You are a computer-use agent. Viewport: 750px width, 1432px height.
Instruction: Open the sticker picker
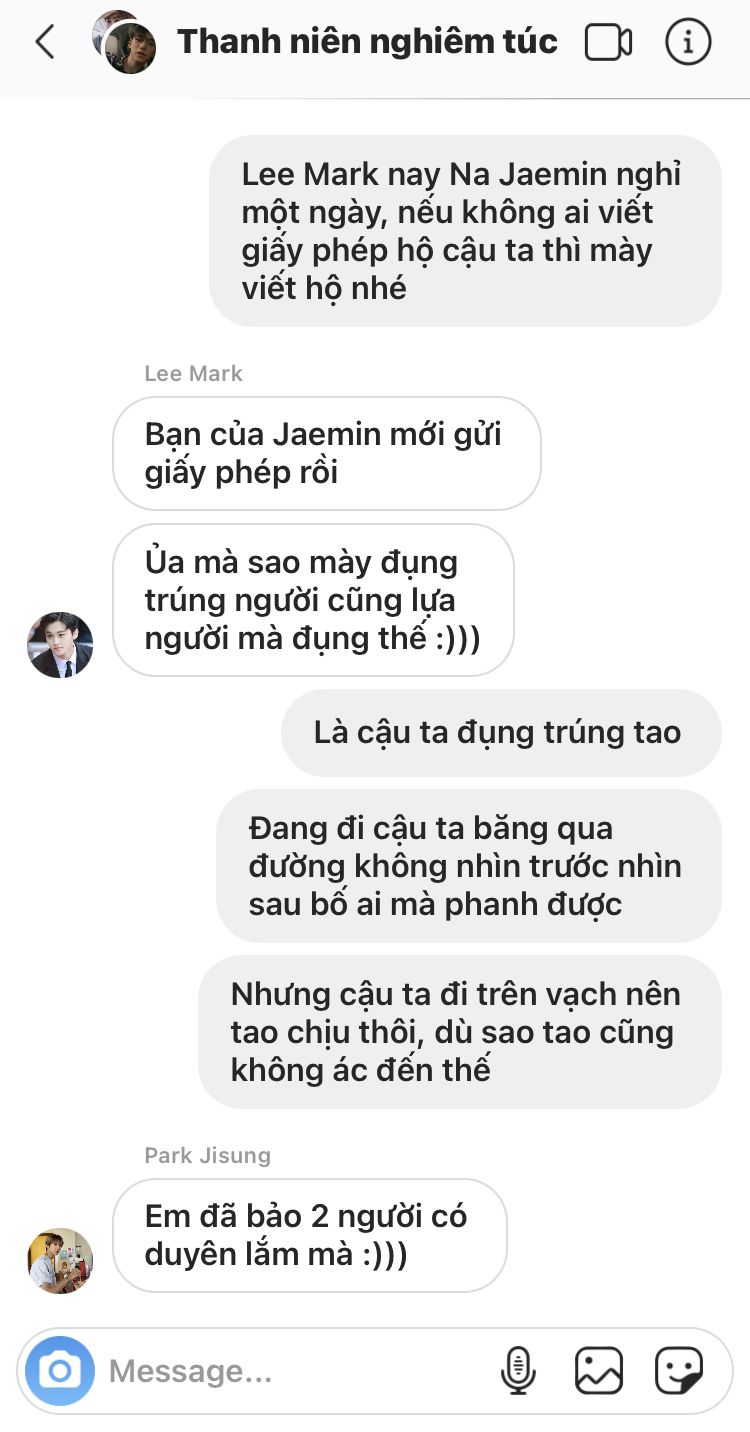pyautogui.click(x=679, y=1370)
